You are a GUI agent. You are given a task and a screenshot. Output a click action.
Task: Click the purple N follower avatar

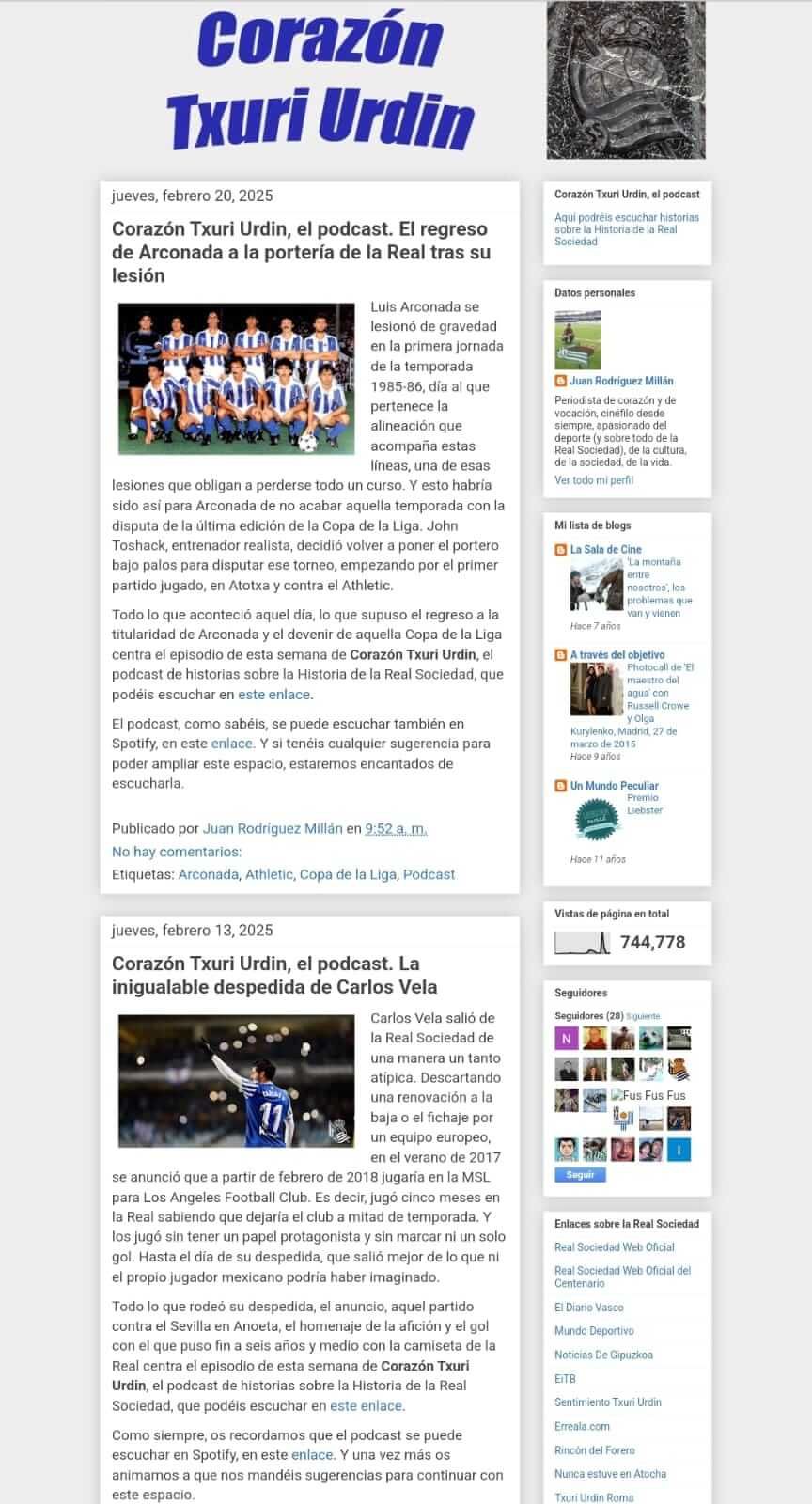point(566,1037)
